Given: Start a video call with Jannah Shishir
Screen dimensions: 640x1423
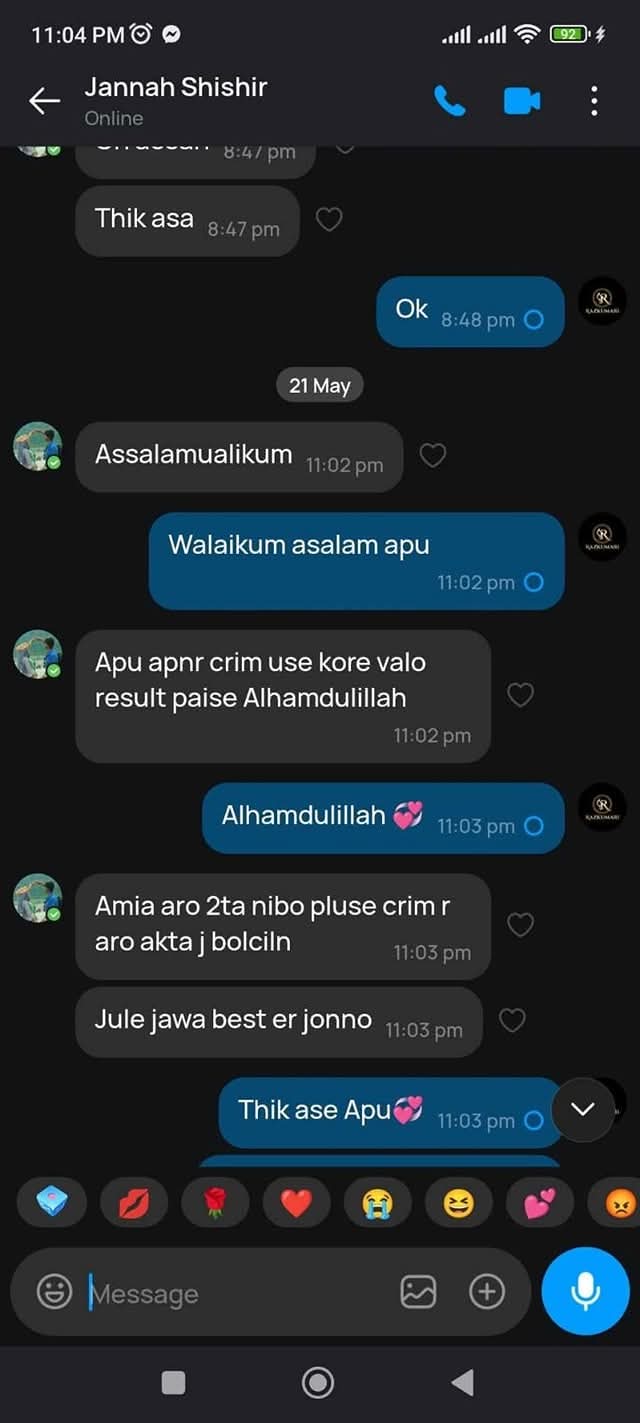Looking at the screenshot, I should pyautogui.click(x=521, y=100).
